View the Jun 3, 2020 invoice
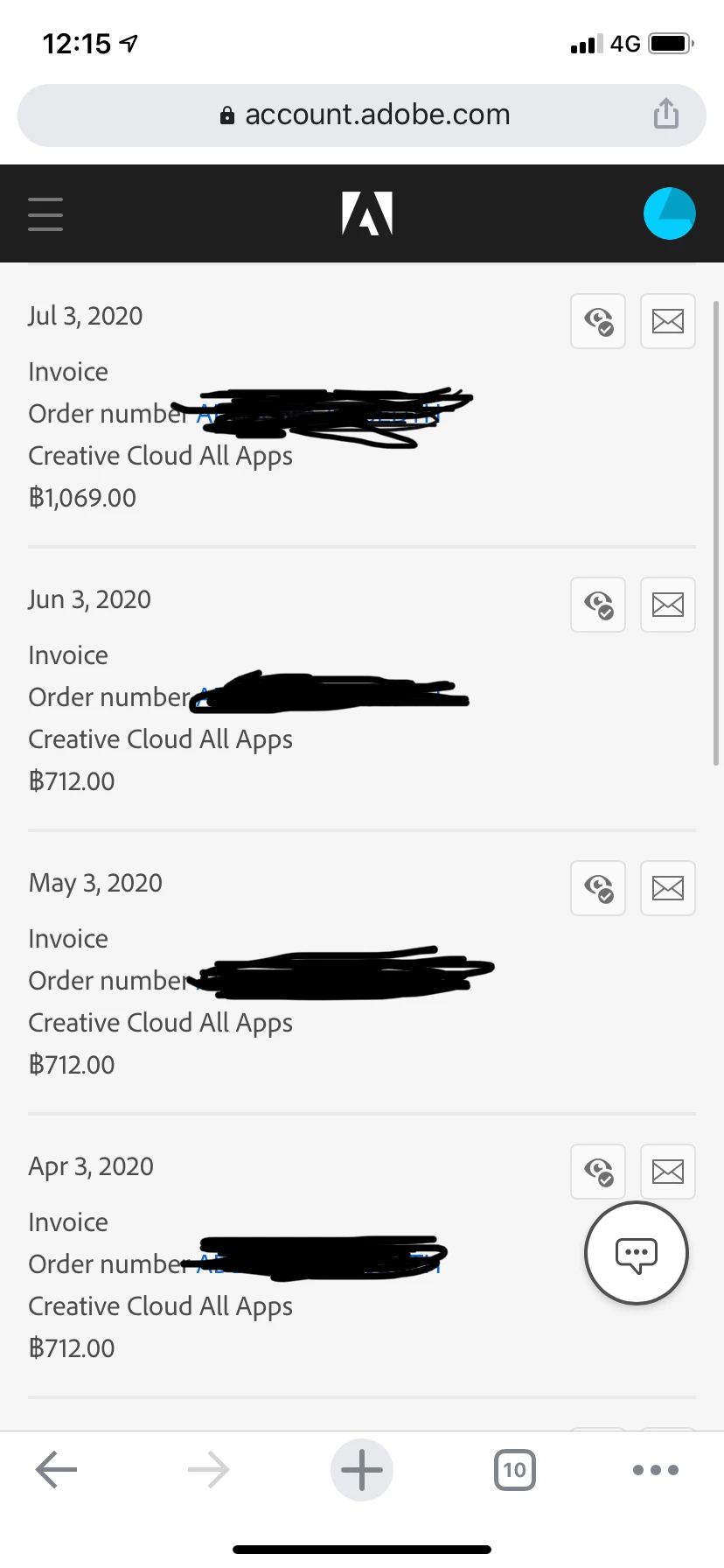 598,605
